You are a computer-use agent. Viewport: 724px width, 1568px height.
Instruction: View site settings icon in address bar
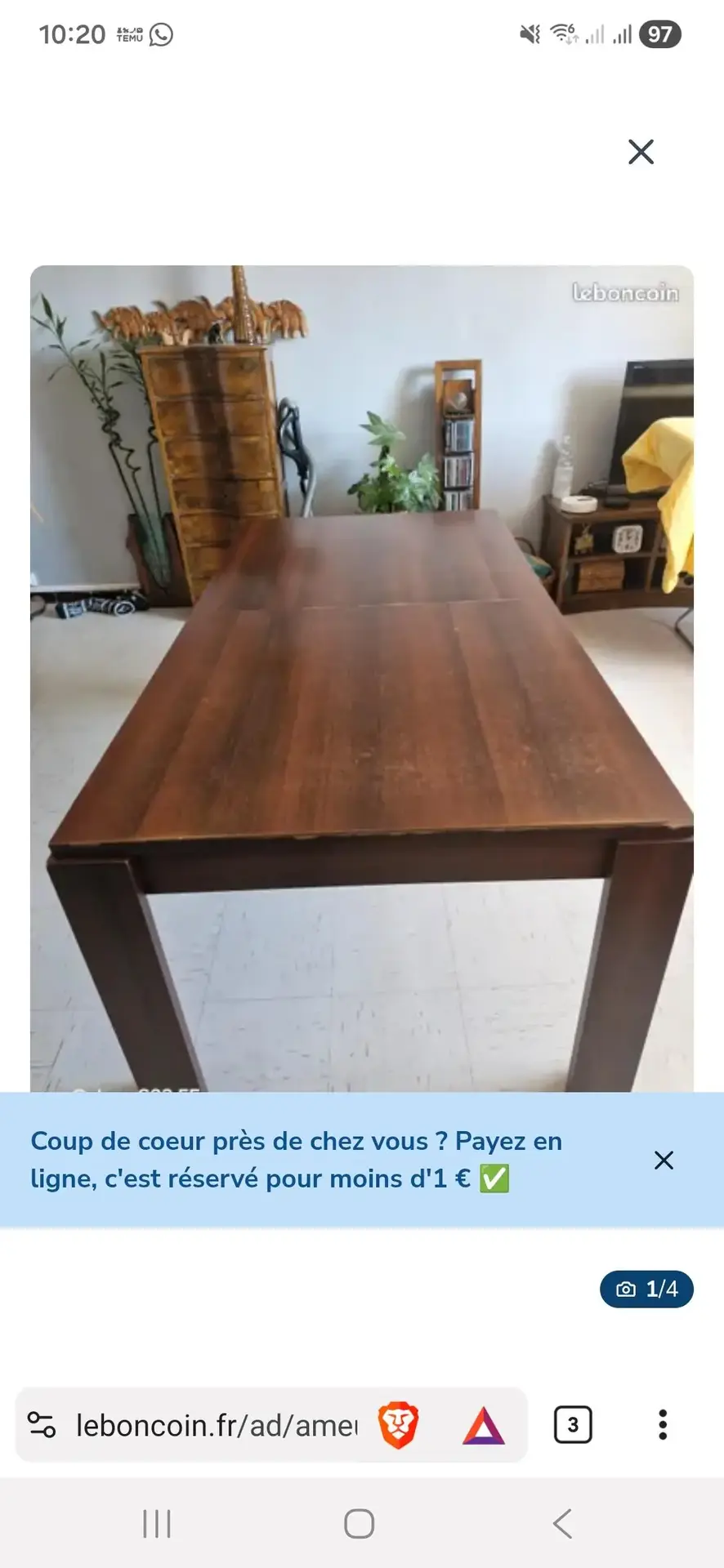[x=42, y=1425]
